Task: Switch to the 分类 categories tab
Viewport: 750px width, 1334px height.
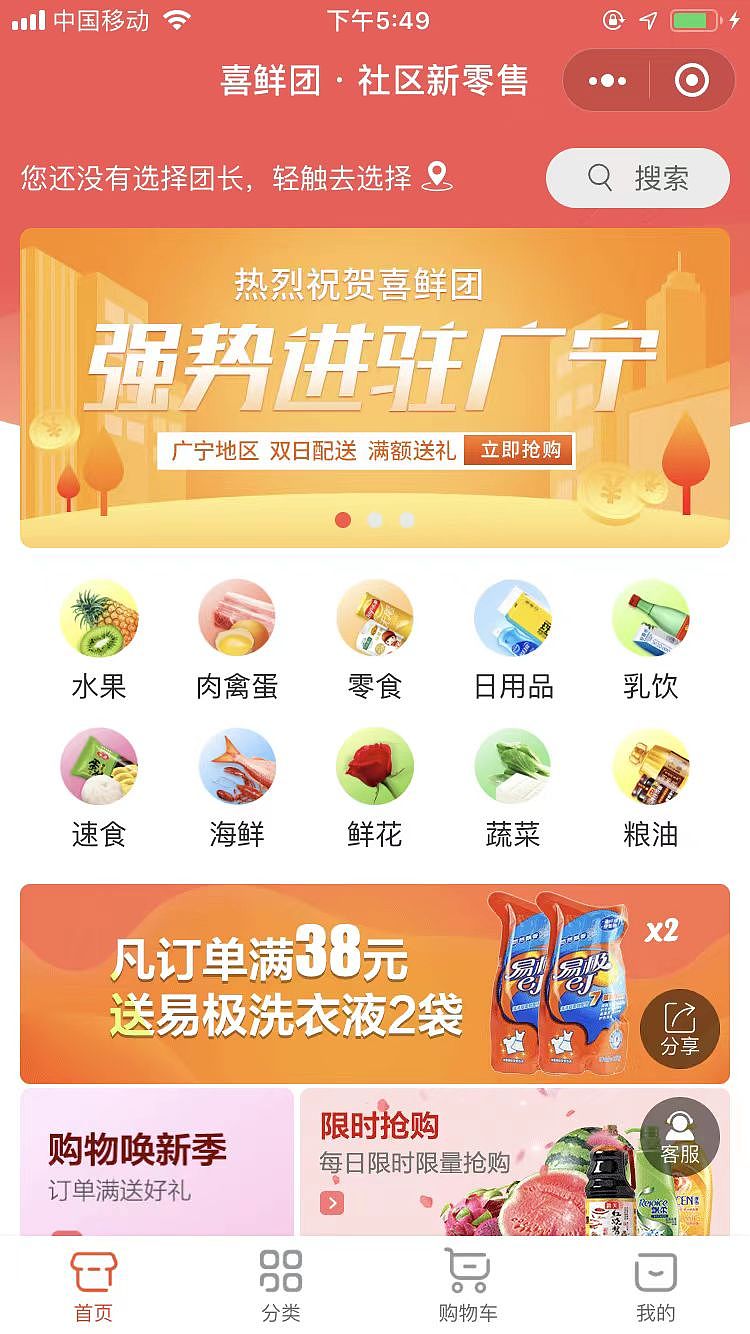Action: point(281,1283)
